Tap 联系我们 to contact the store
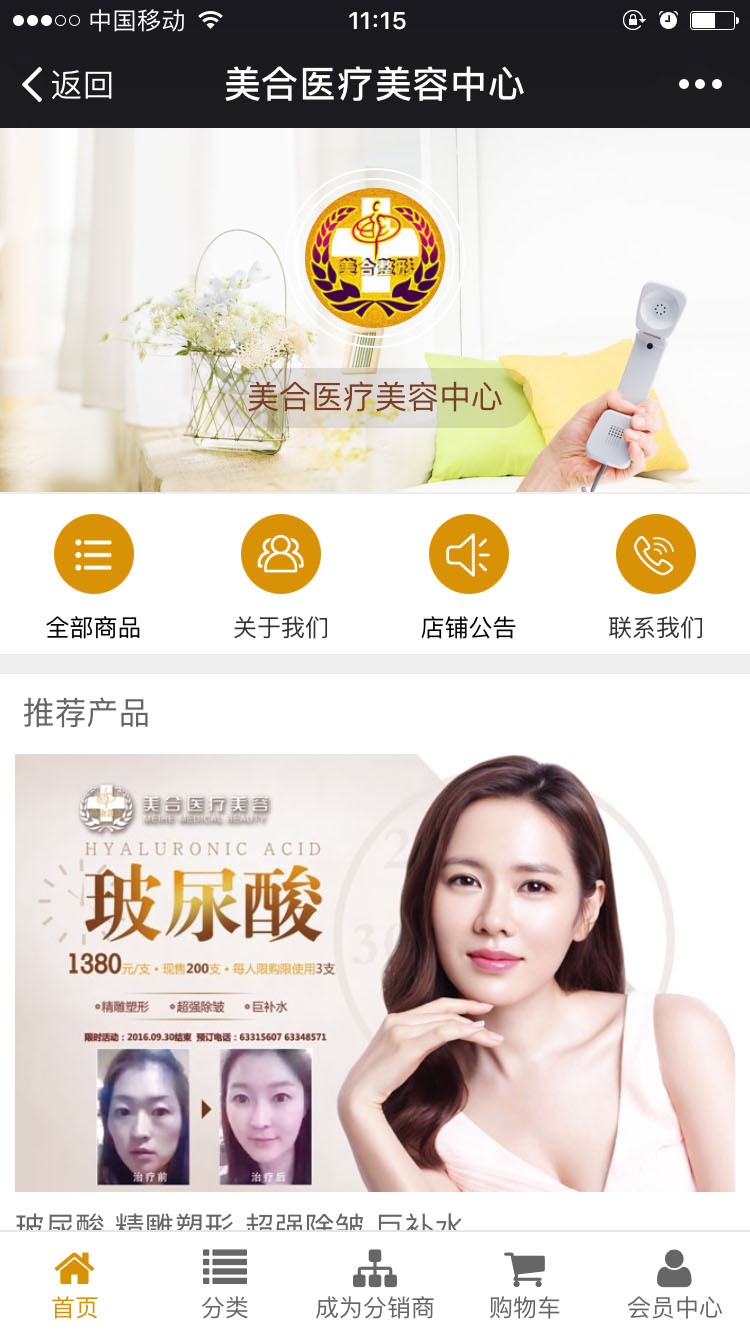750x1334 pixels. [656, 577]
